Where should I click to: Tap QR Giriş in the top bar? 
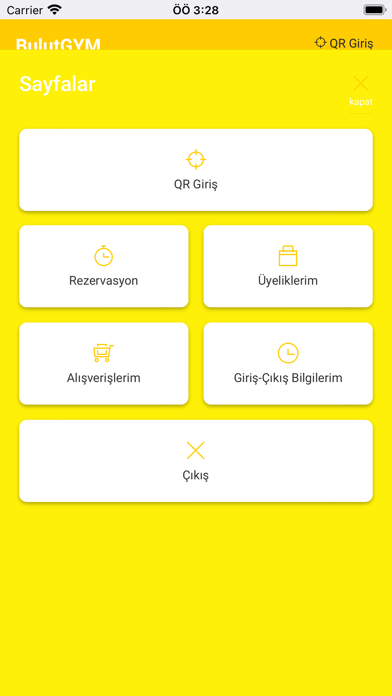tap(344, 43)
